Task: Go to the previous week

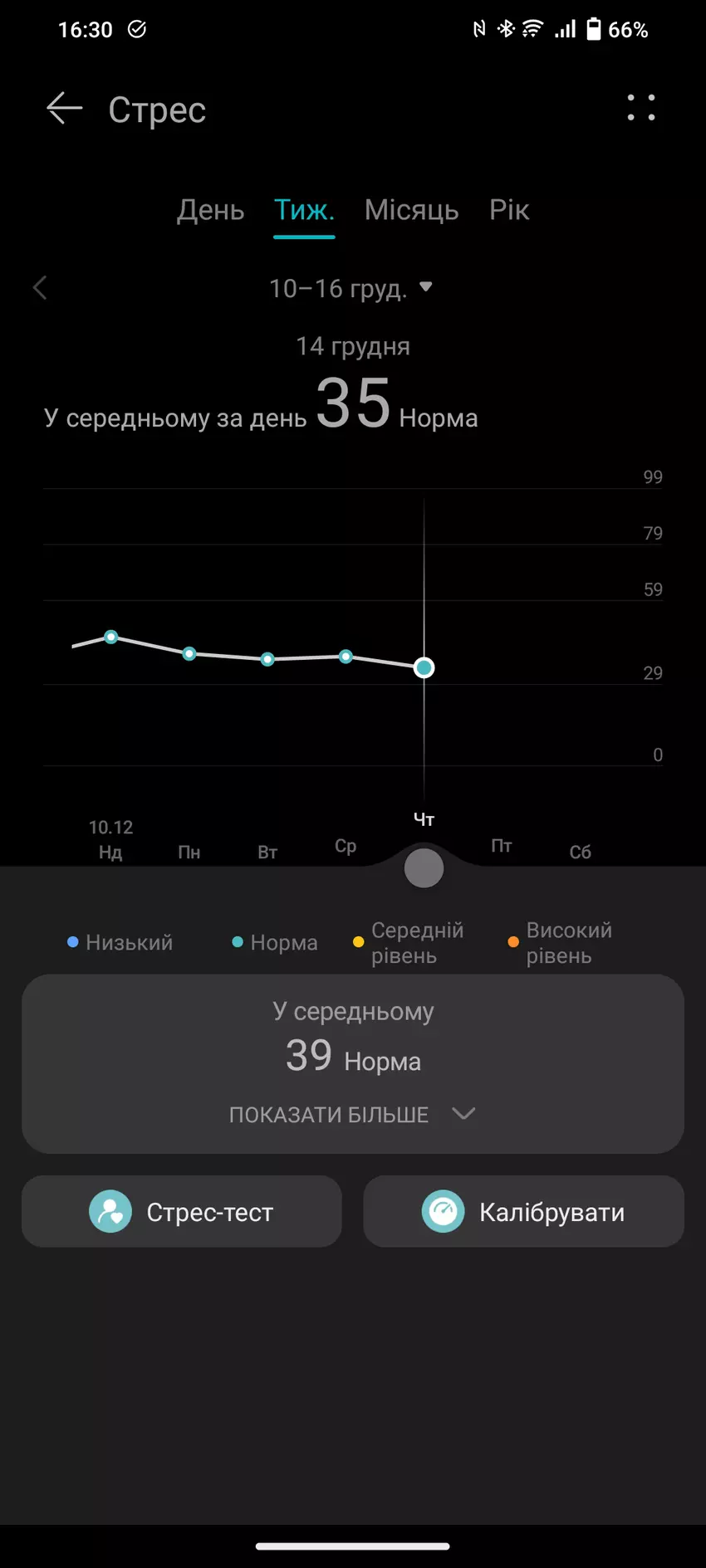Action: click(40, 288)
